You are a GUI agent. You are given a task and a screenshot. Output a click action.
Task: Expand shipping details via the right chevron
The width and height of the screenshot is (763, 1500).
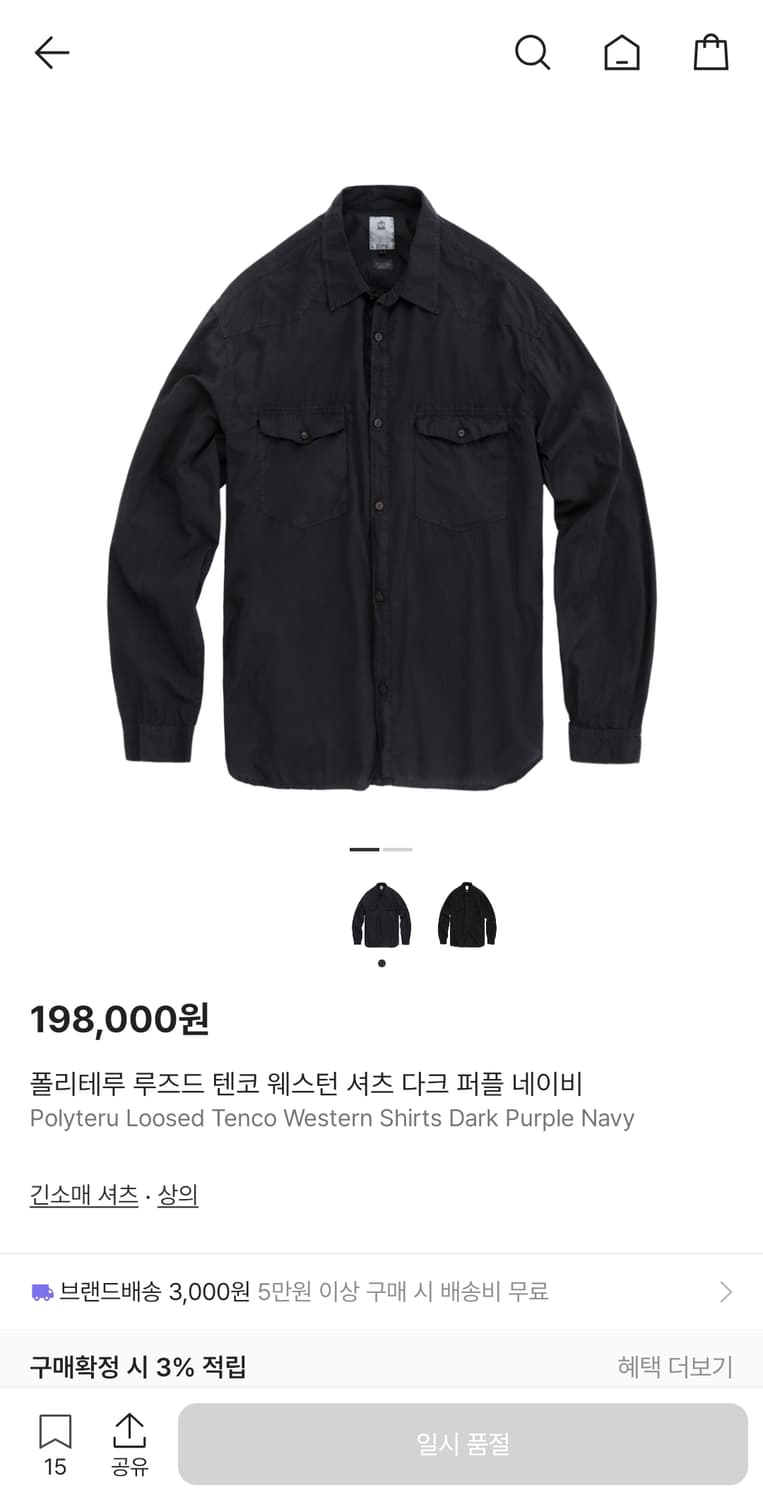tap(725, 1292)
